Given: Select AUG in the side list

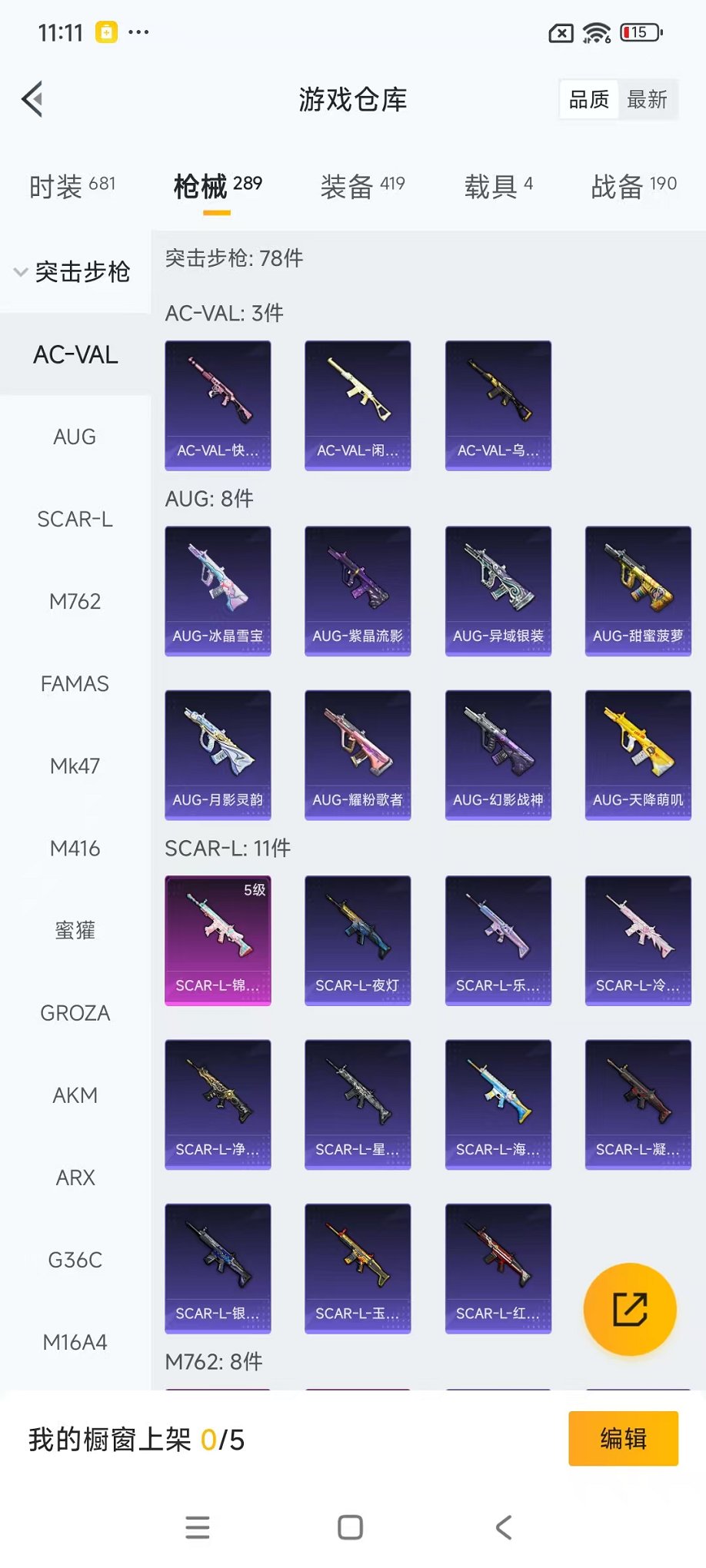Looking at the screenshot, I should 75,437.
